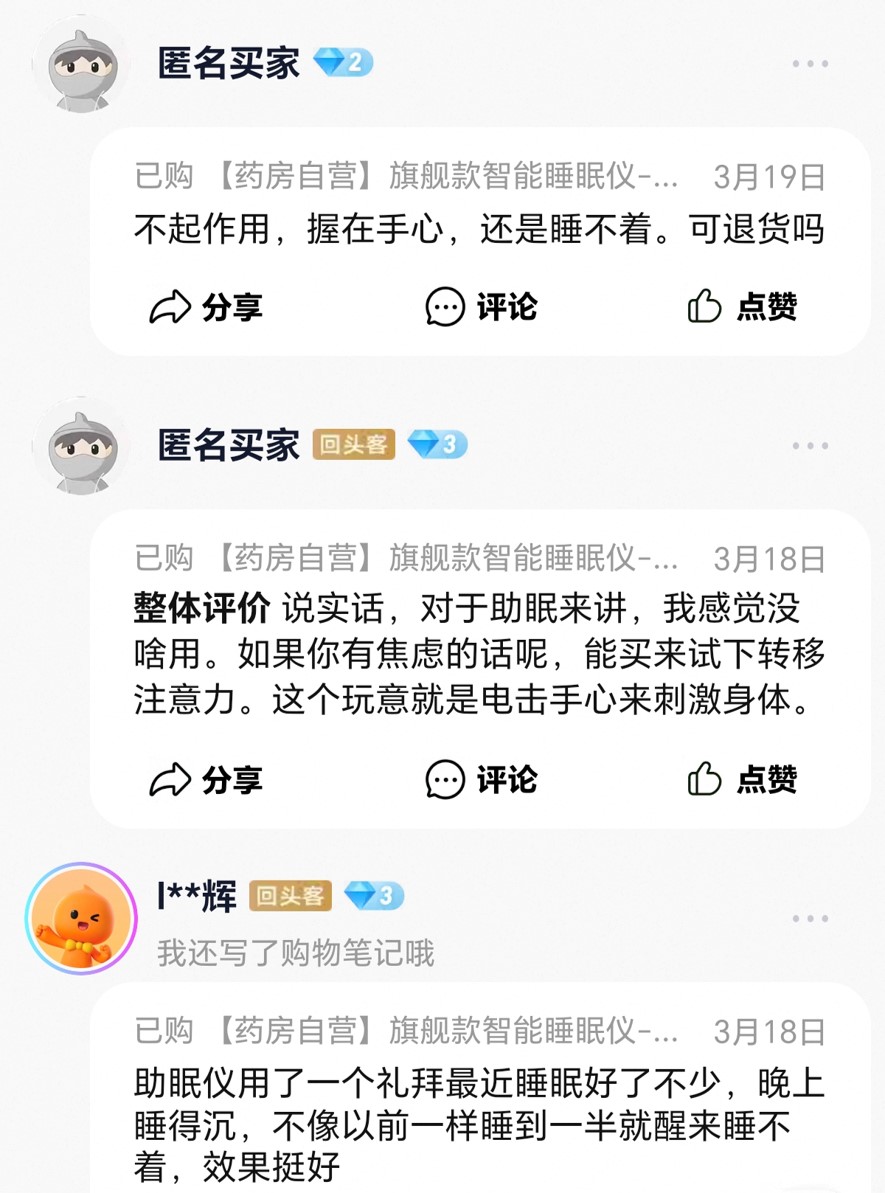
Task: Open the overflow menu beside l**辉
Action: 809,919
